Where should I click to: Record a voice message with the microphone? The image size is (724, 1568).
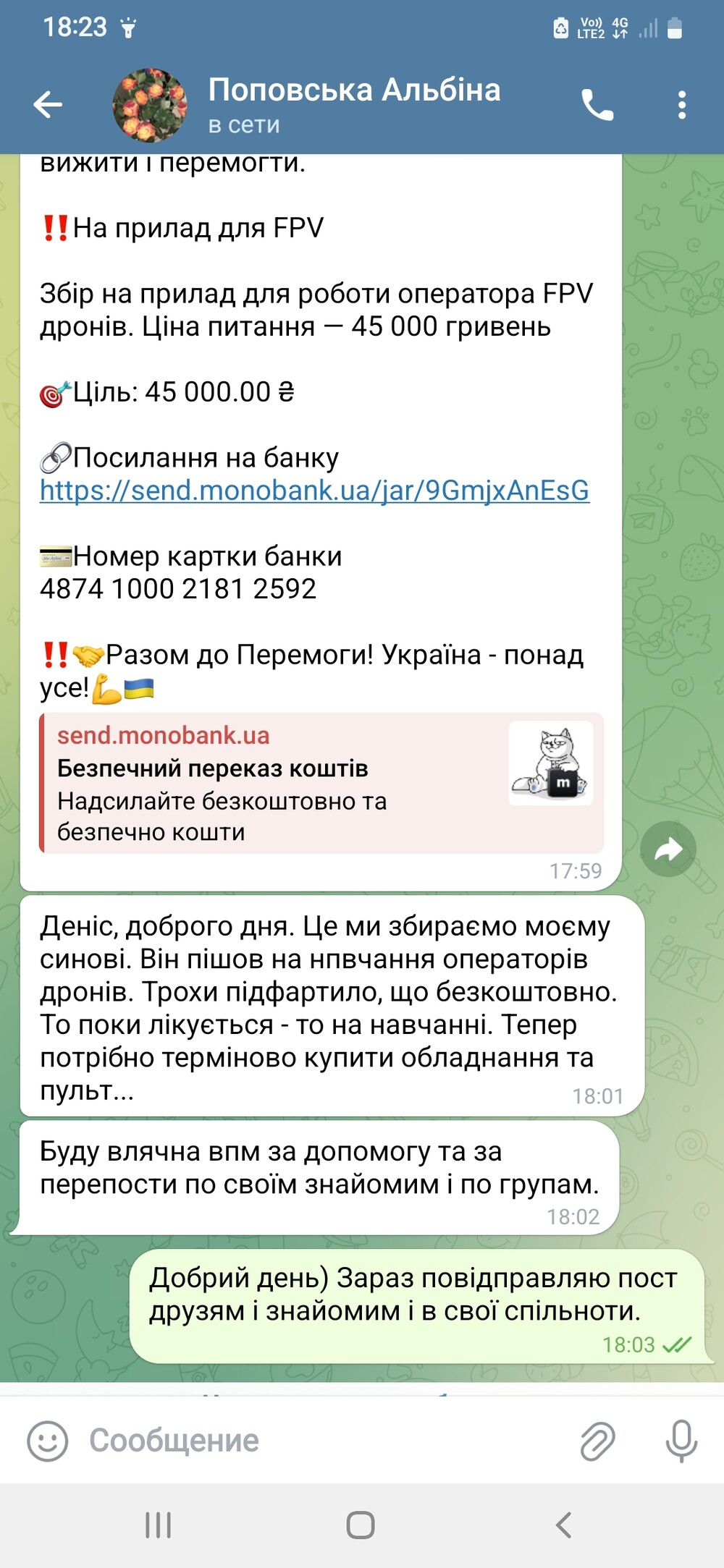(681, 1441)
